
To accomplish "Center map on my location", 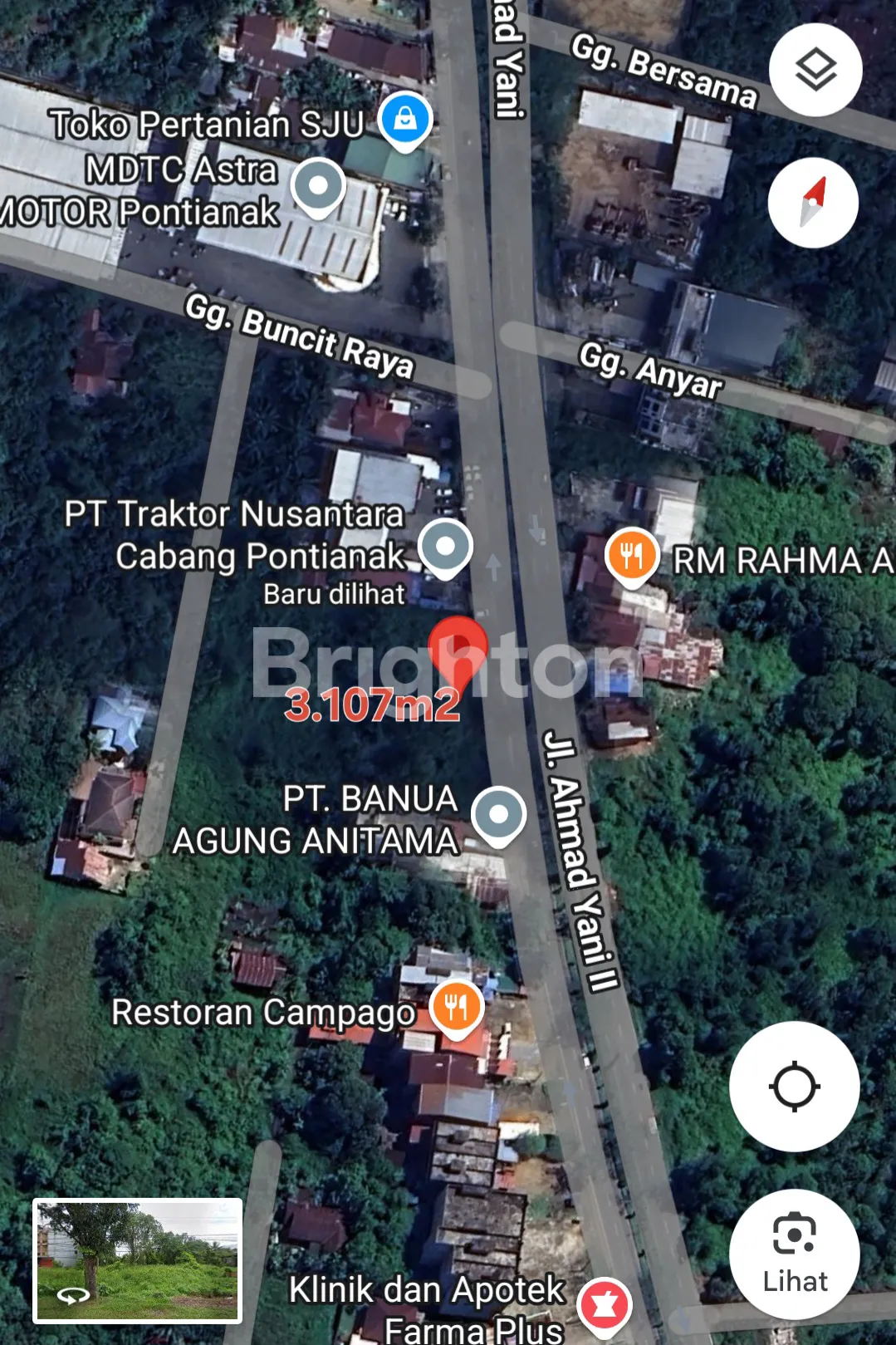I will (x=794, y=1086).
